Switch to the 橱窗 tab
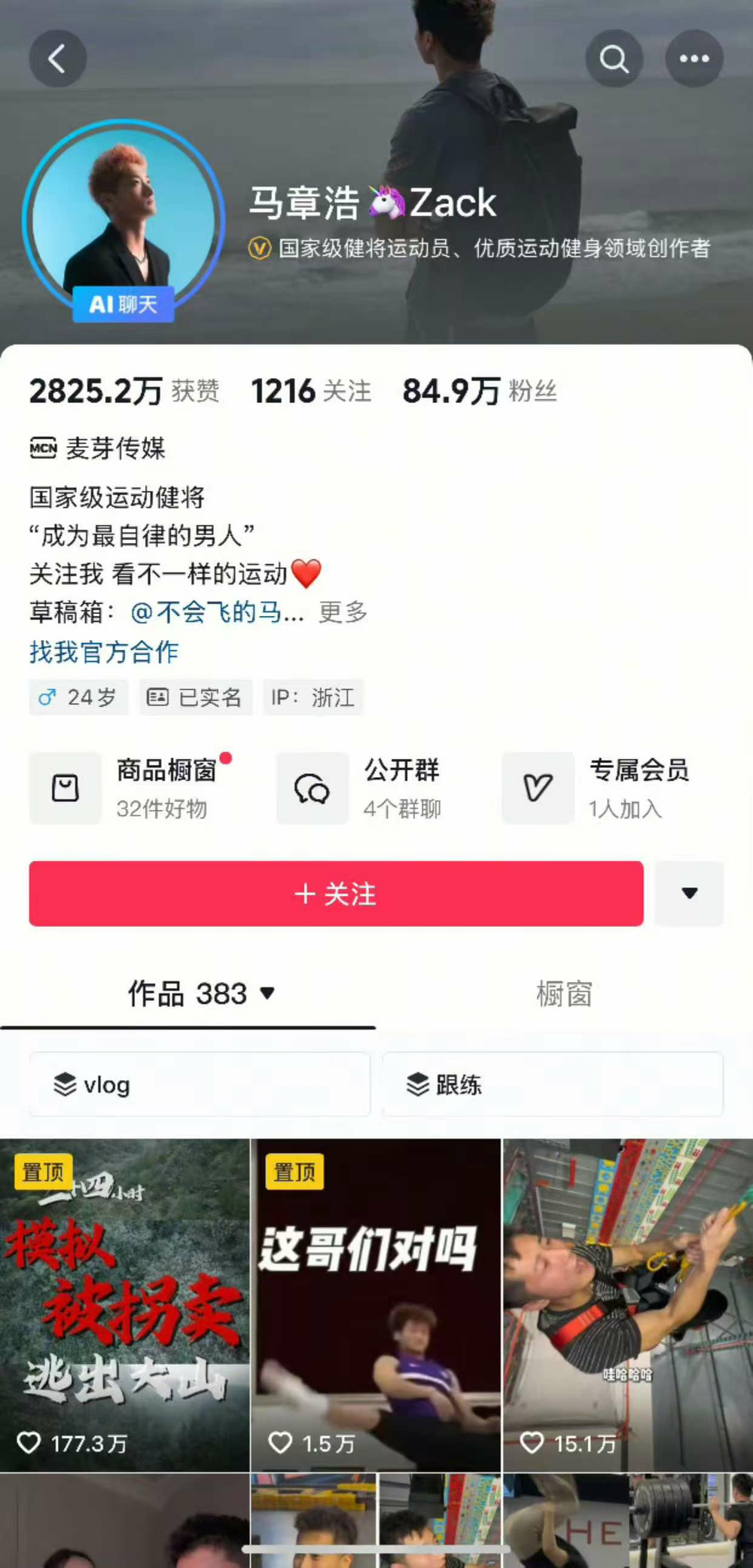Image resolution: width=753 pixels, height=1568 pixels. click(x=564, y=994)
